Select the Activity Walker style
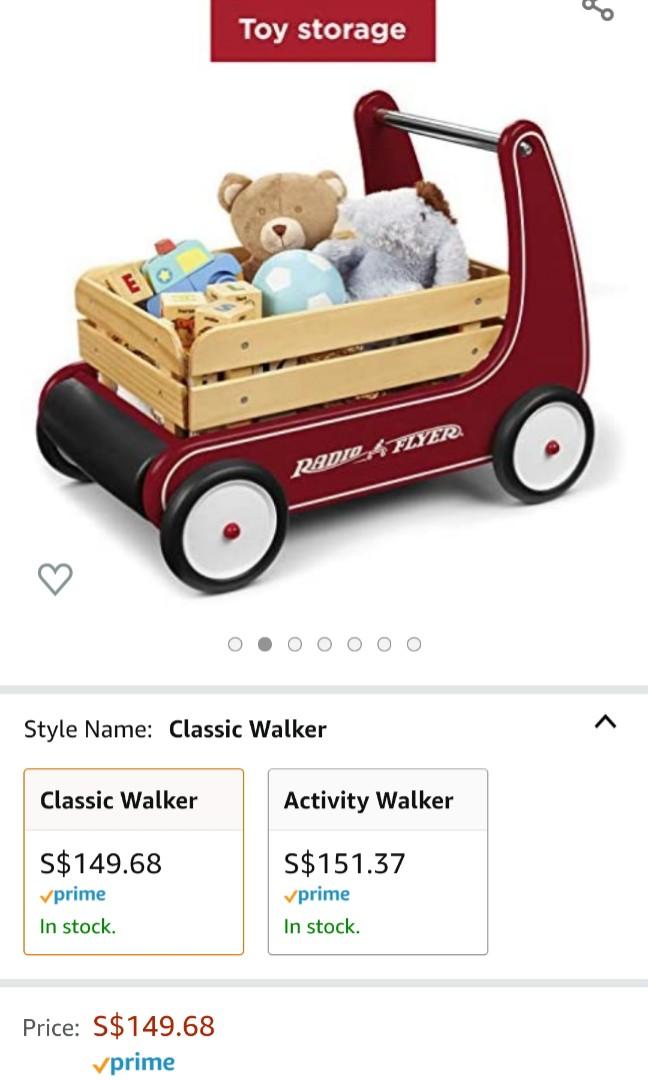648x1080 pixels. pyautogui.click(x=377, y=861)
